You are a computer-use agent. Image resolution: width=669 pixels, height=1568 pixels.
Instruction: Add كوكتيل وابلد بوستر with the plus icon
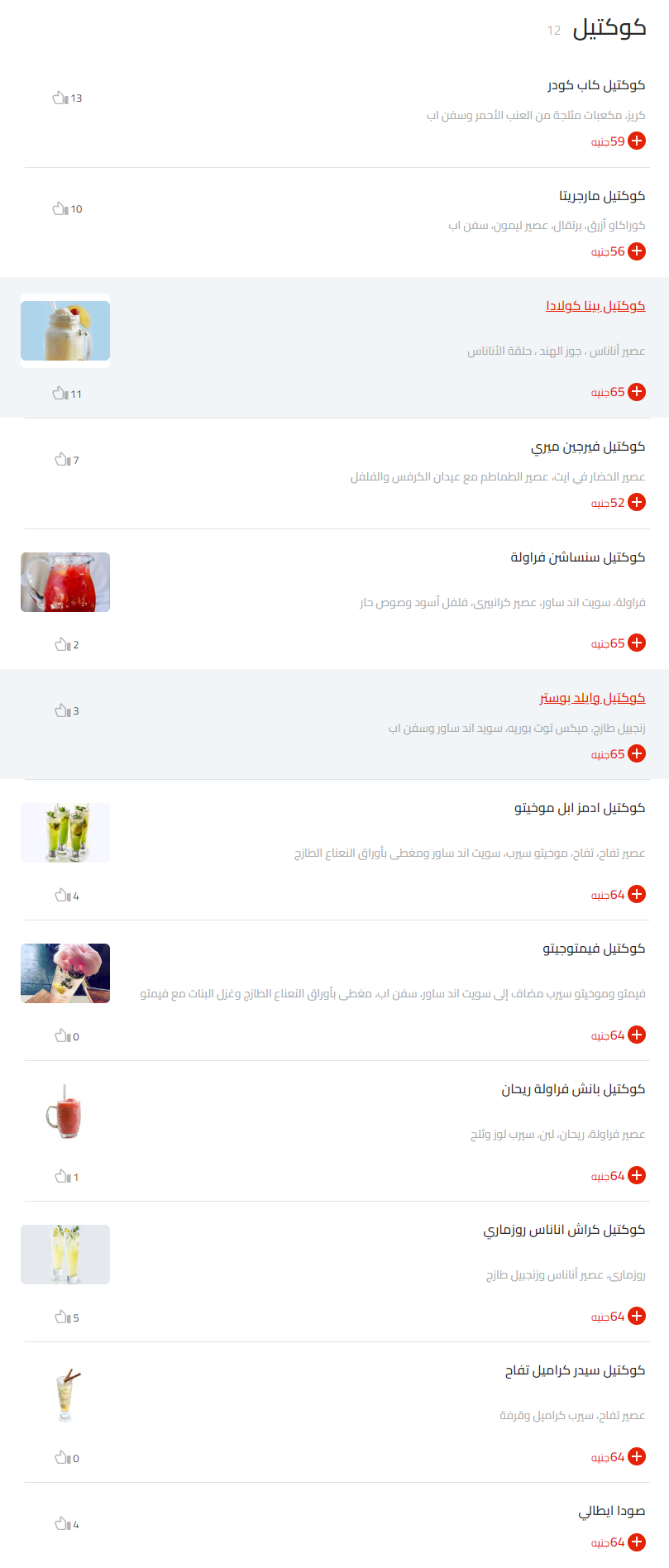click(x=637, y=753)
